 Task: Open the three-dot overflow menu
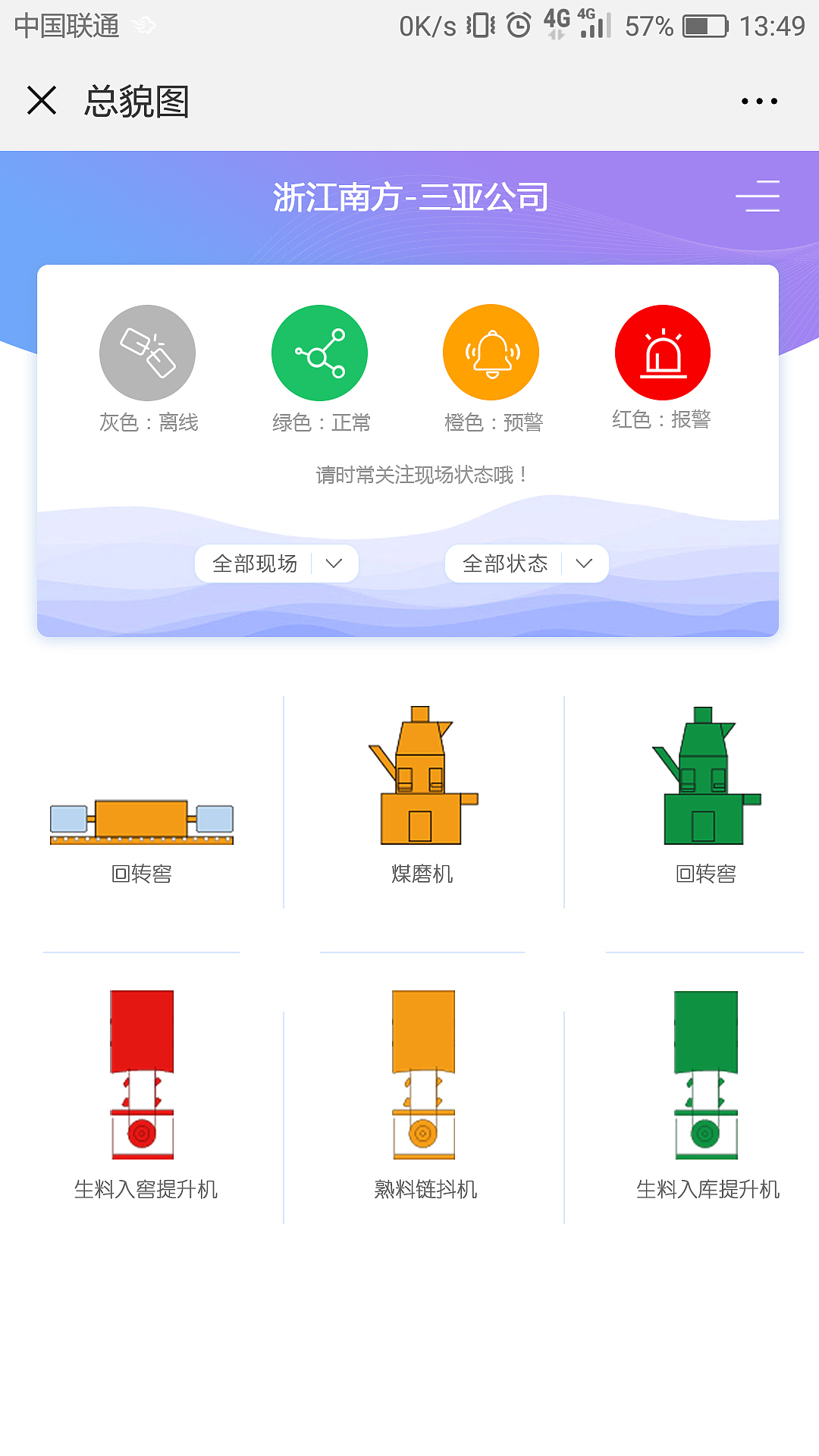click(759, 101)
